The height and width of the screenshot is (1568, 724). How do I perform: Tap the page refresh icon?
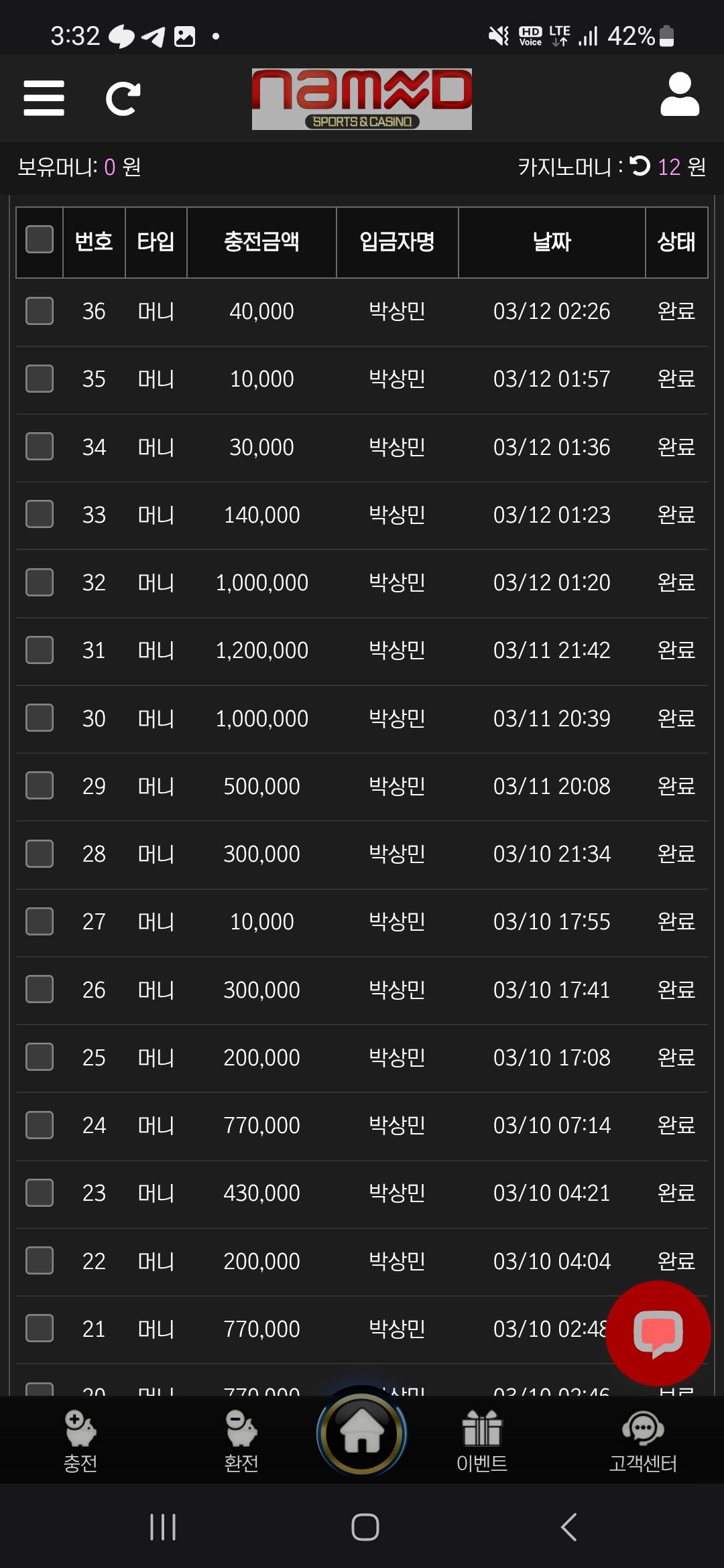coord(123,99)
